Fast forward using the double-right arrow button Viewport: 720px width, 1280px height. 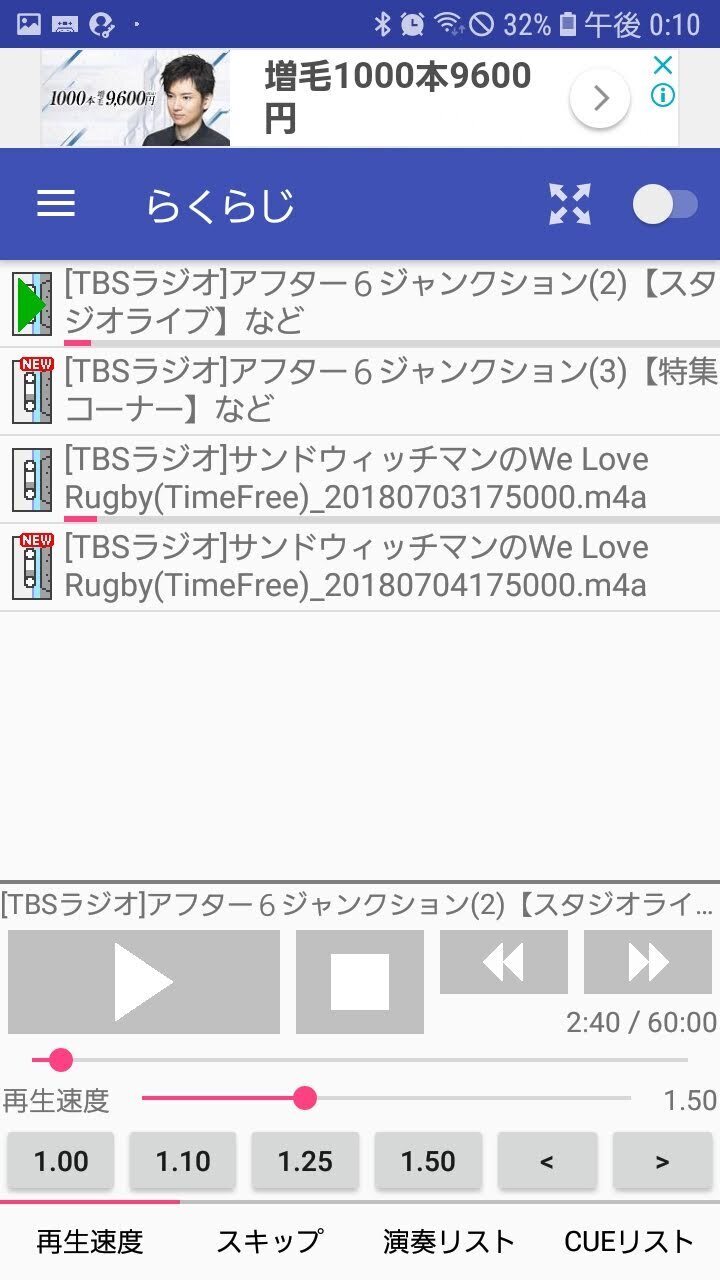[648, 962]
